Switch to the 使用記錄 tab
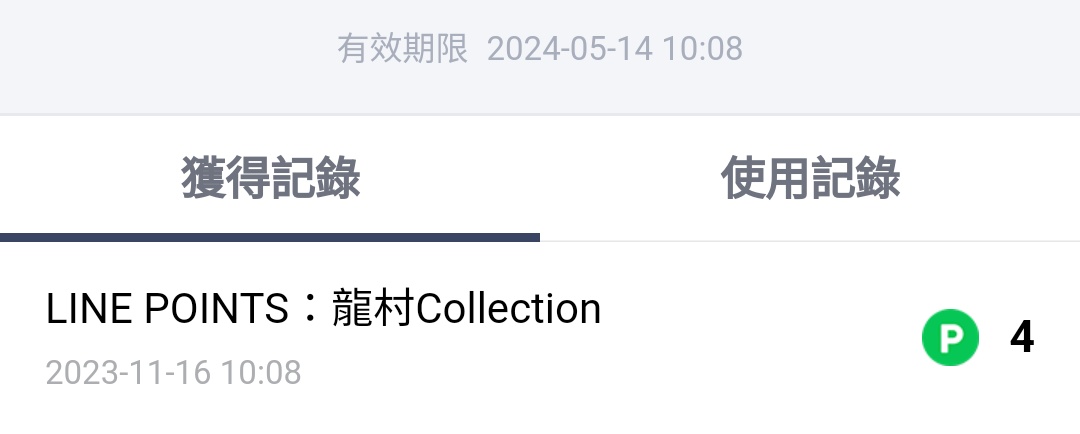This screenshot has height=434, width=1080. point(810,179)
